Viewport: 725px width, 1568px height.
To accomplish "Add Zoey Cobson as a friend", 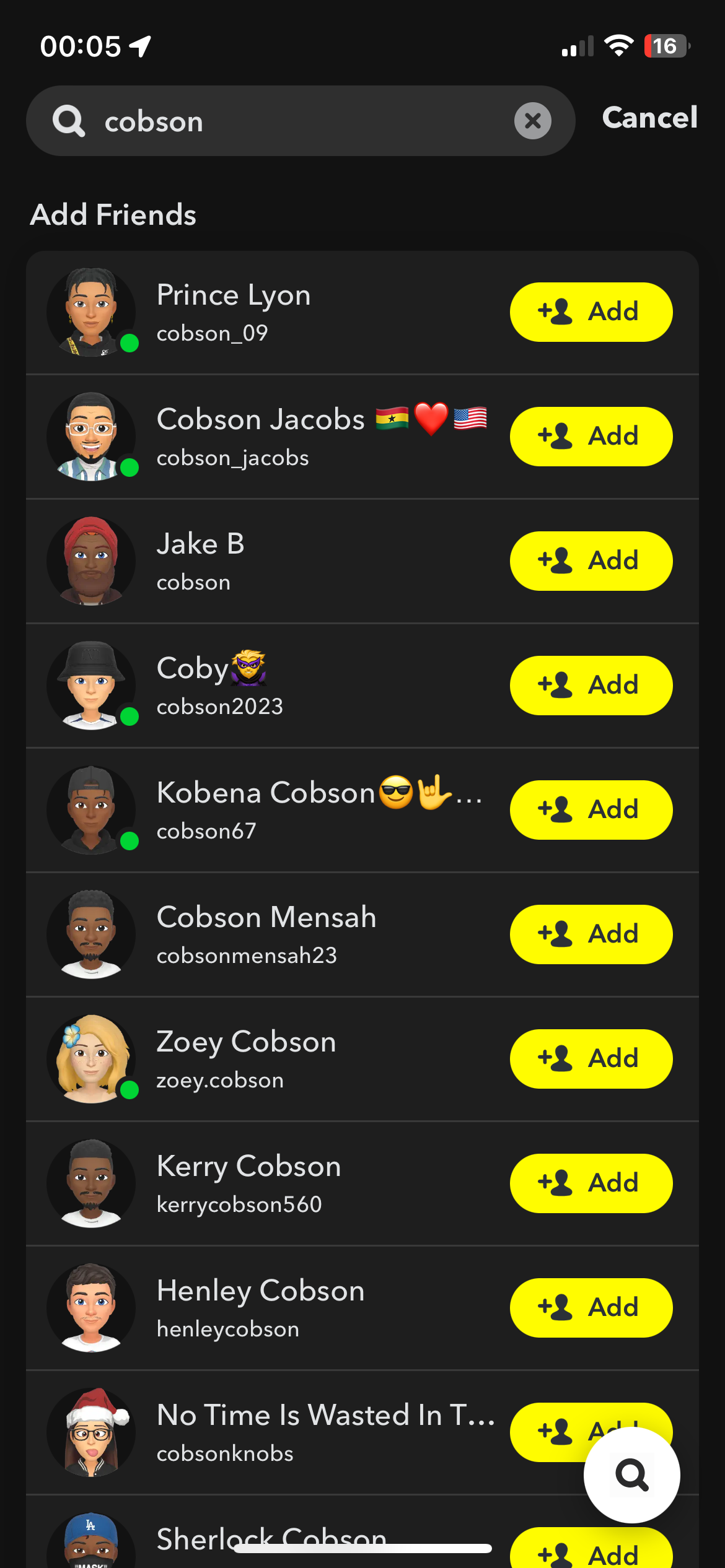I will pyautogui.click(x=591, y=1059).
